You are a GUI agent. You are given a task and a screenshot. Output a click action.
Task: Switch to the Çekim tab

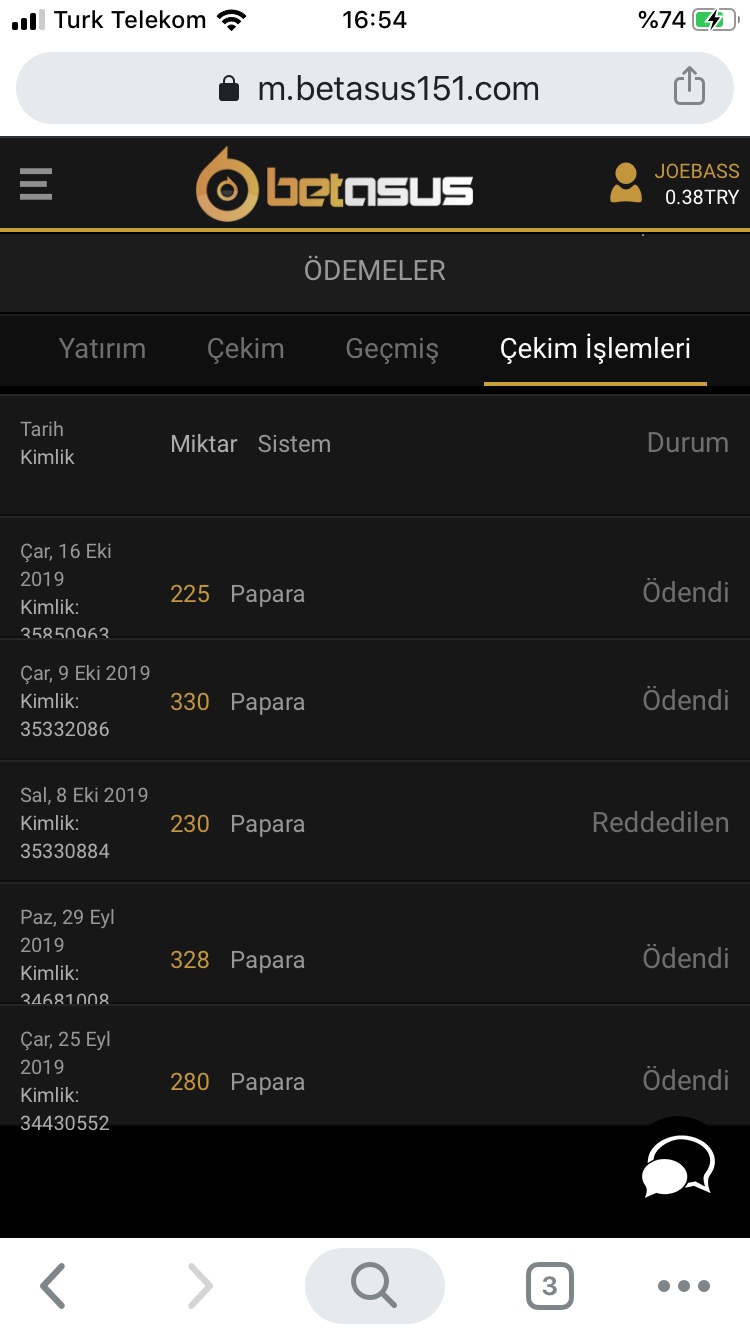tap(246, 349)
